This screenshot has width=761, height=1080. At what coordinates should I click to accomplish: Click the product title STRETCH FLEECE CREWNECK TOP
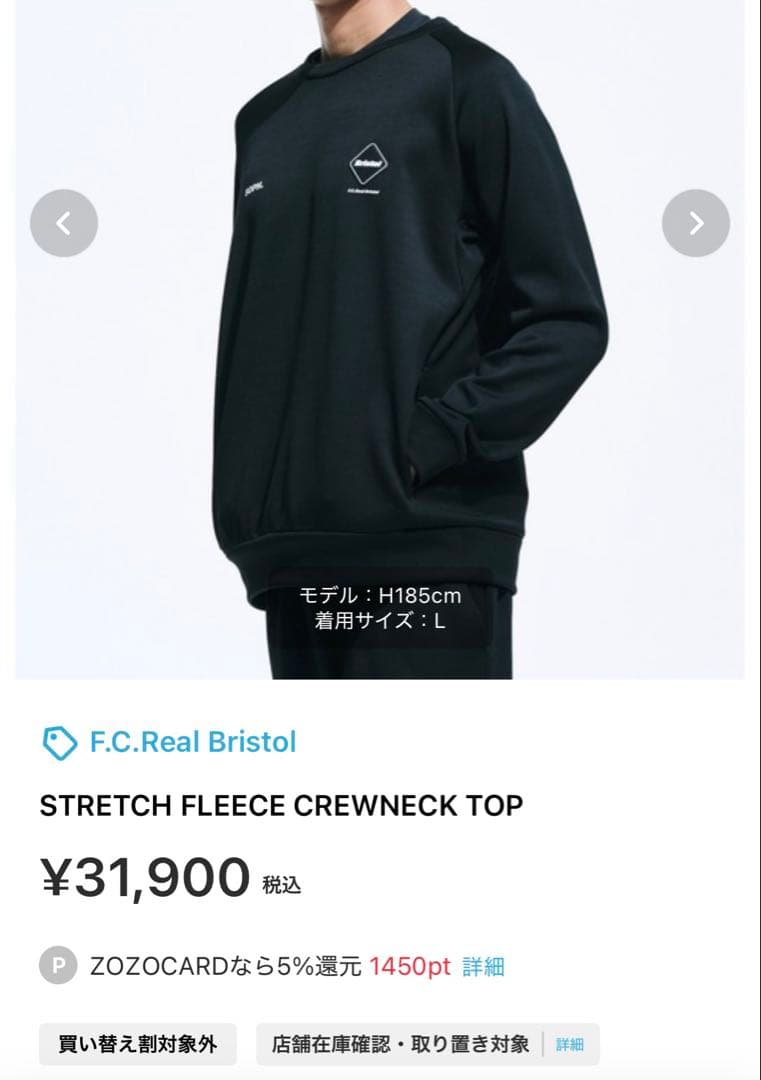click(x=278, y=805)
